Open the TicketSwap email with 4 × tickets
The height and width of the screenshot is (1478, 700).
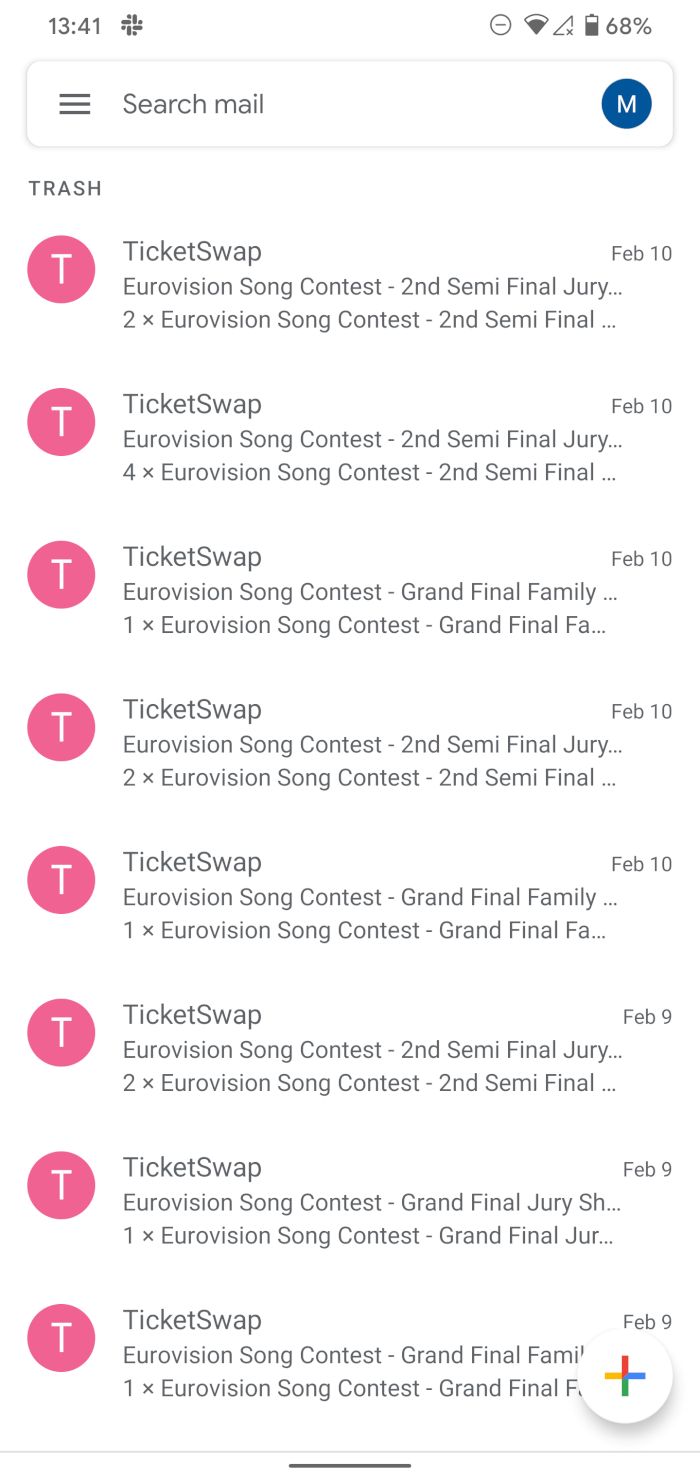click(370, 438)
